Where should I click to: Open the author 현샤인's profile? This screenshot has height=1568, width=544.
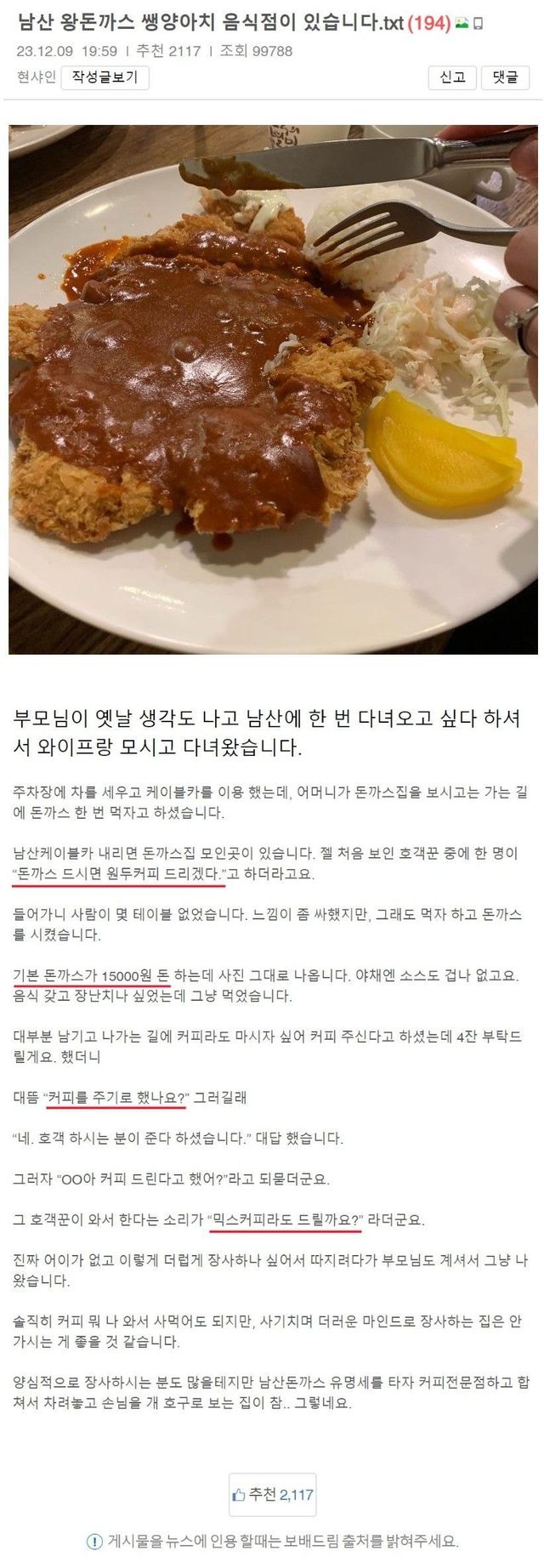tap(36, 77)
